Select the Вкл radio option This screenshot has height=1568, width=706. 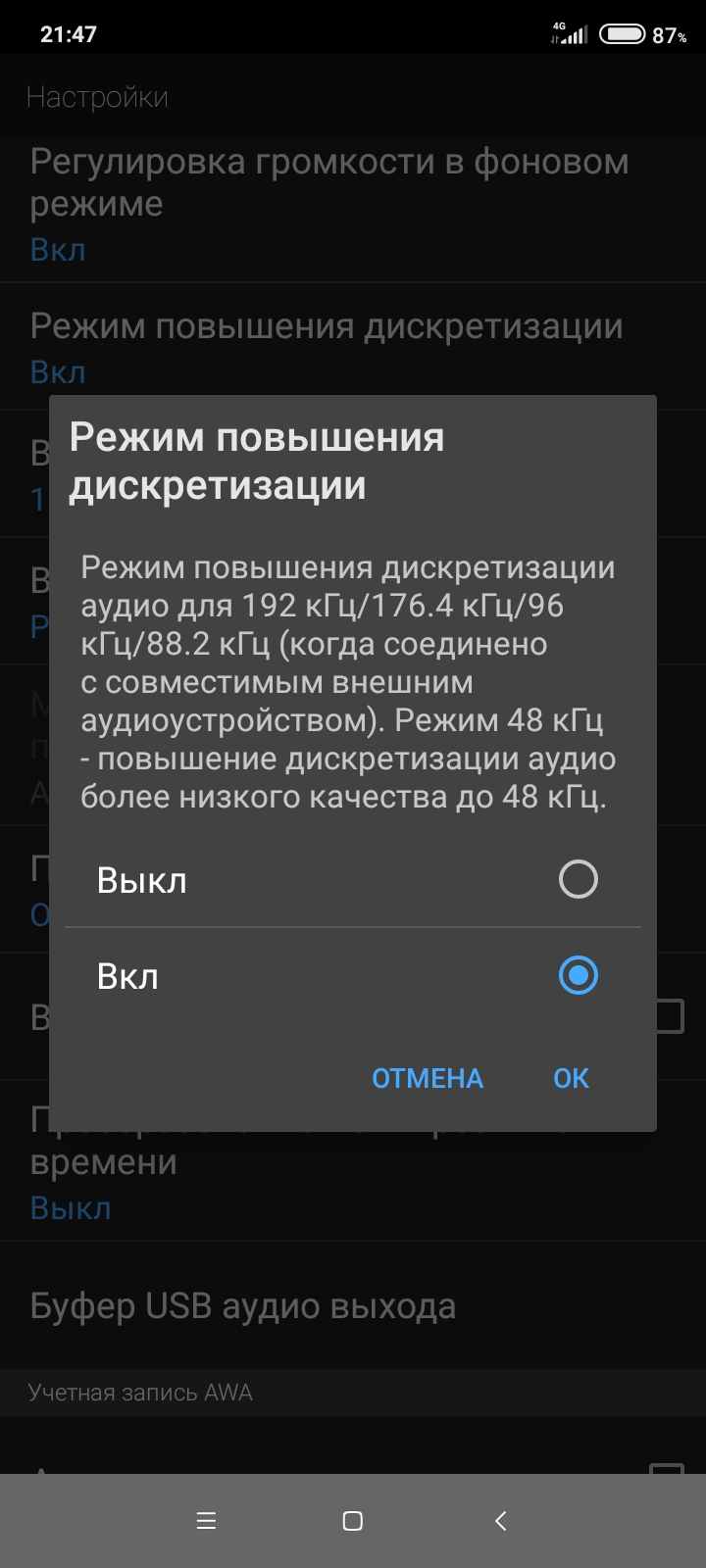(x=578, y=975)
